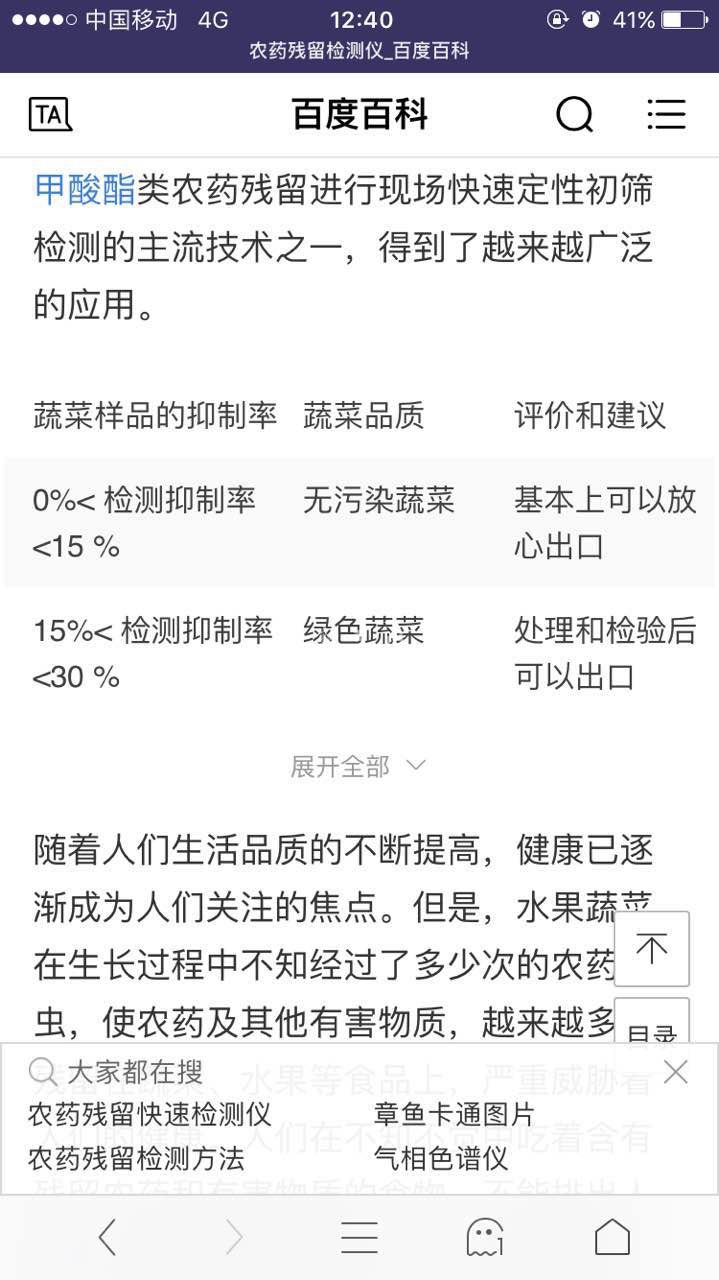This screenshot has width=719, height=1280.
Task: Tap the ghost icon in the bottom toolbar
Action: (x=485, y=1238)
